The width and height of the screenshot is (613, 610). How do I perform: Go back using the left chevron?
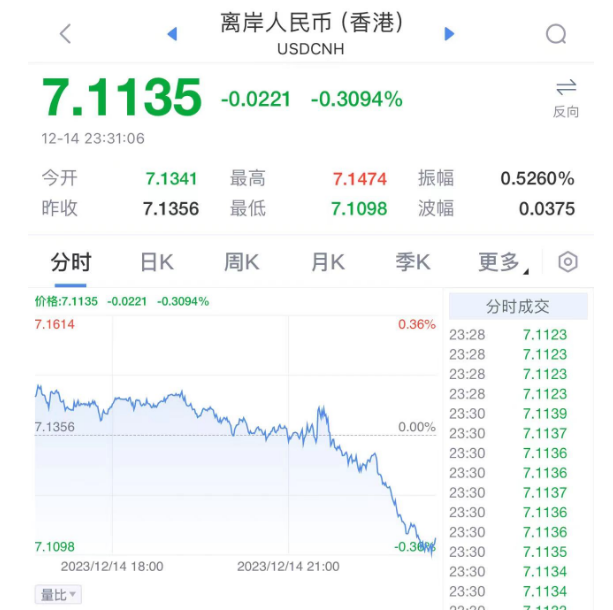pos(66,34)
